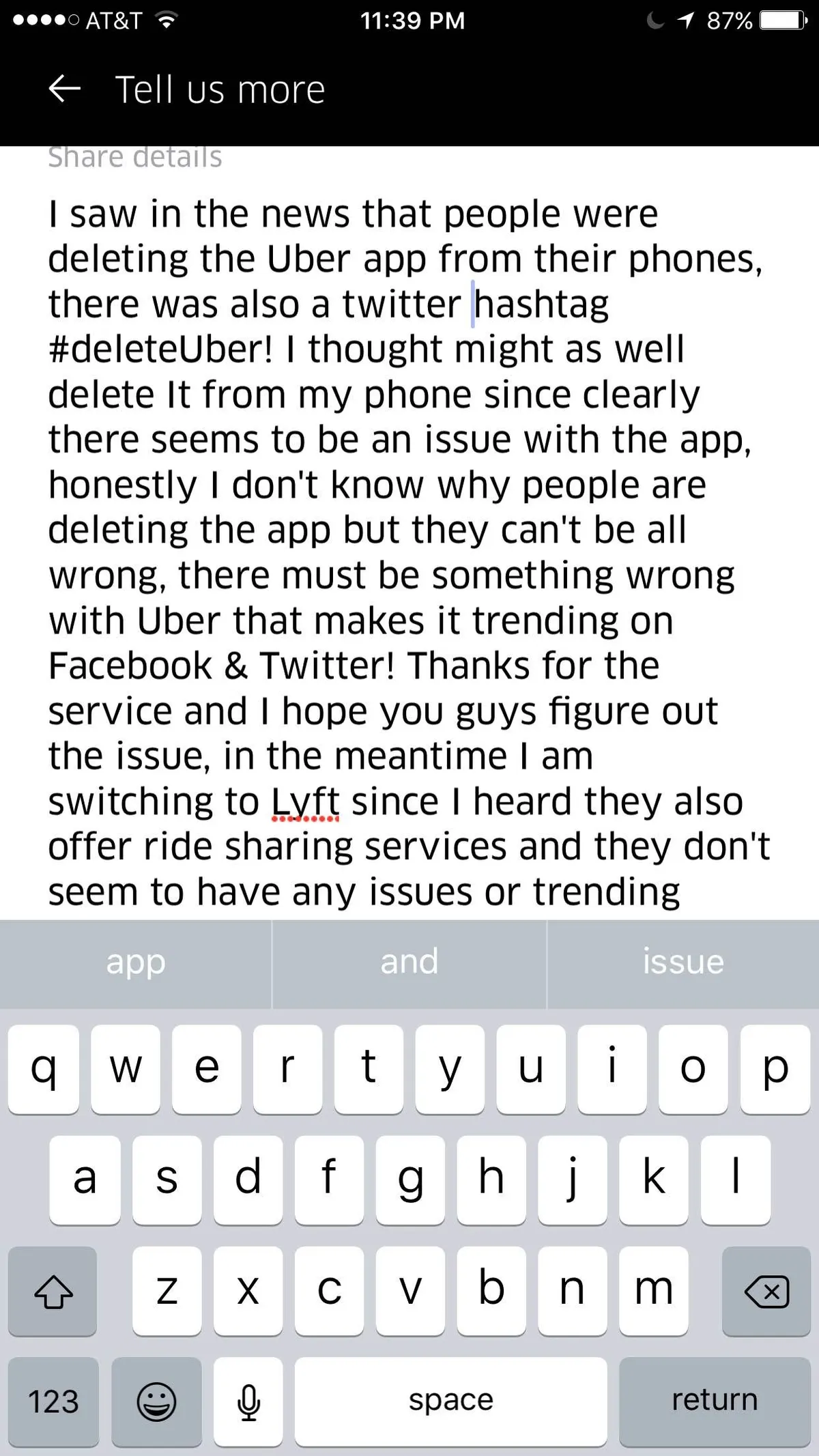Viewport: 819px width, 1456px height.
Task: Choose the "and" keyboard suggestion
Action: (x=409, y=962)
